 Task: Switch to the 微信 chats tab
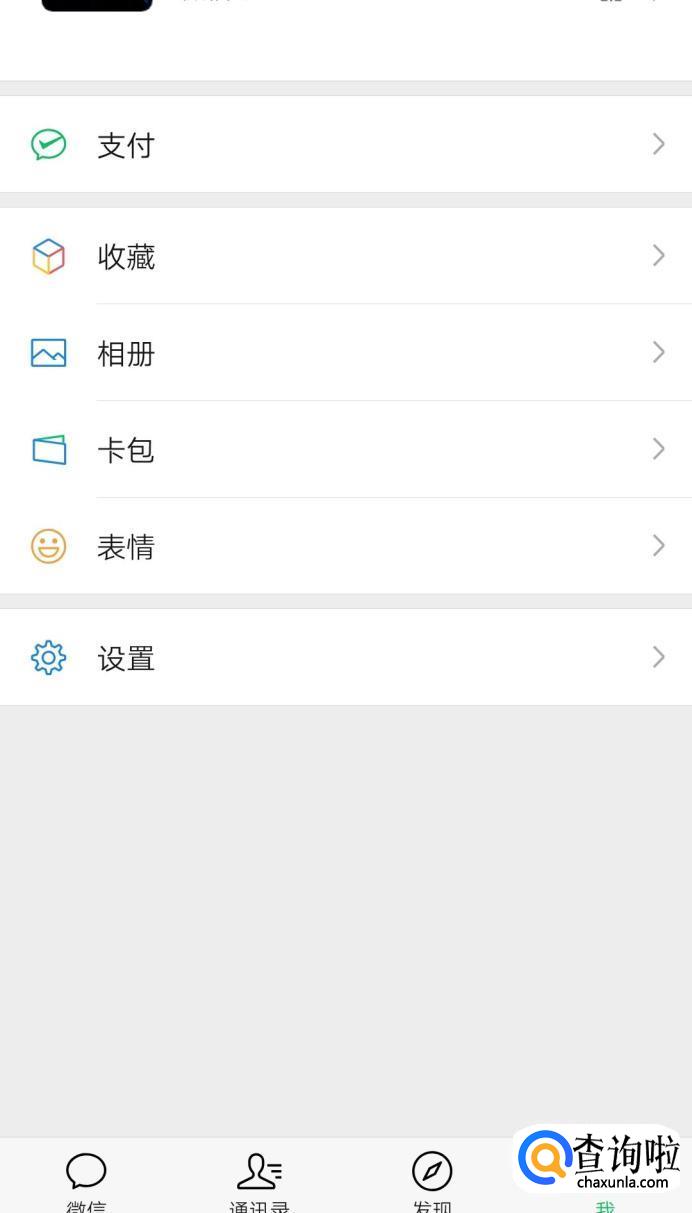pos(86,1180)
